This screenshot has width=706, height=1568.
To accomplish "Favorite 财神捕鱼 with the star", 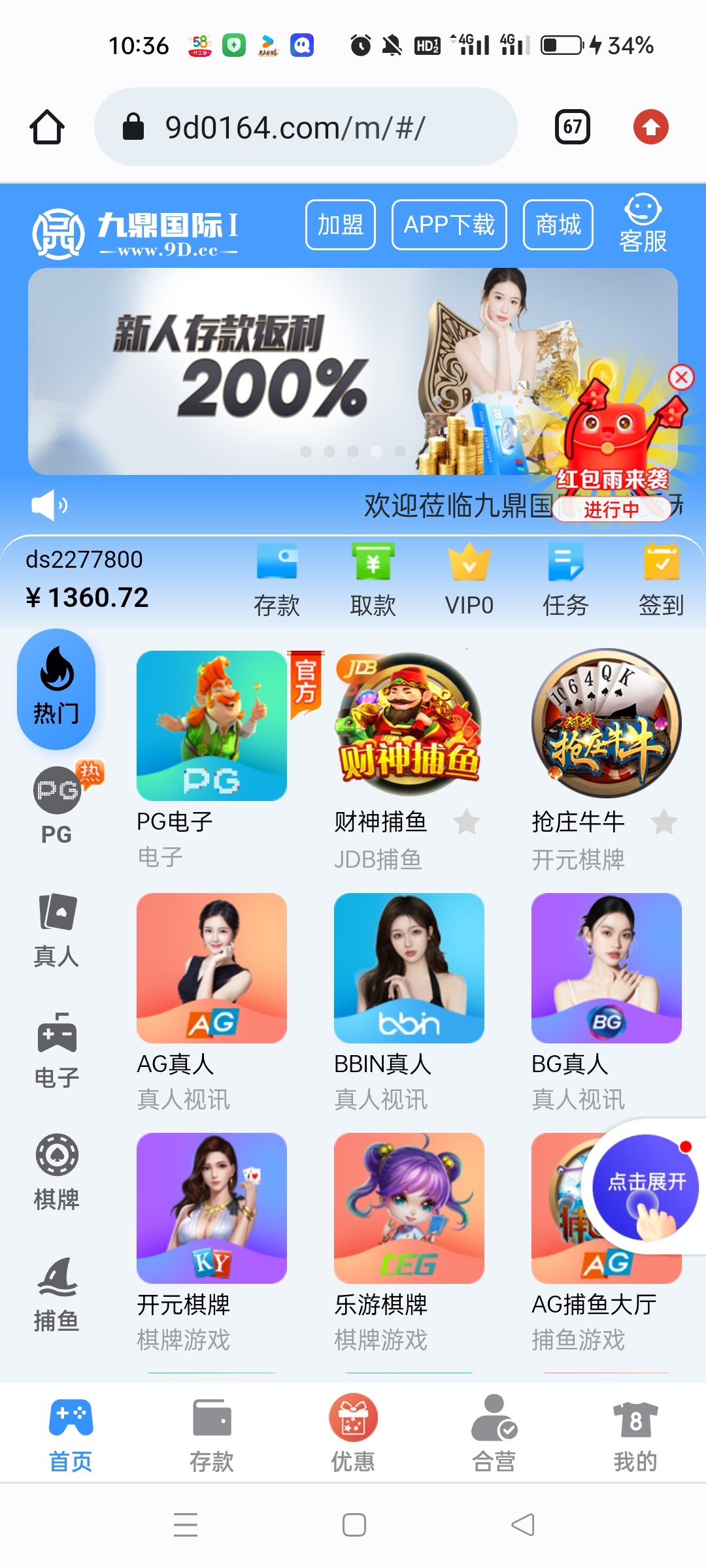I will coord(467,822).
